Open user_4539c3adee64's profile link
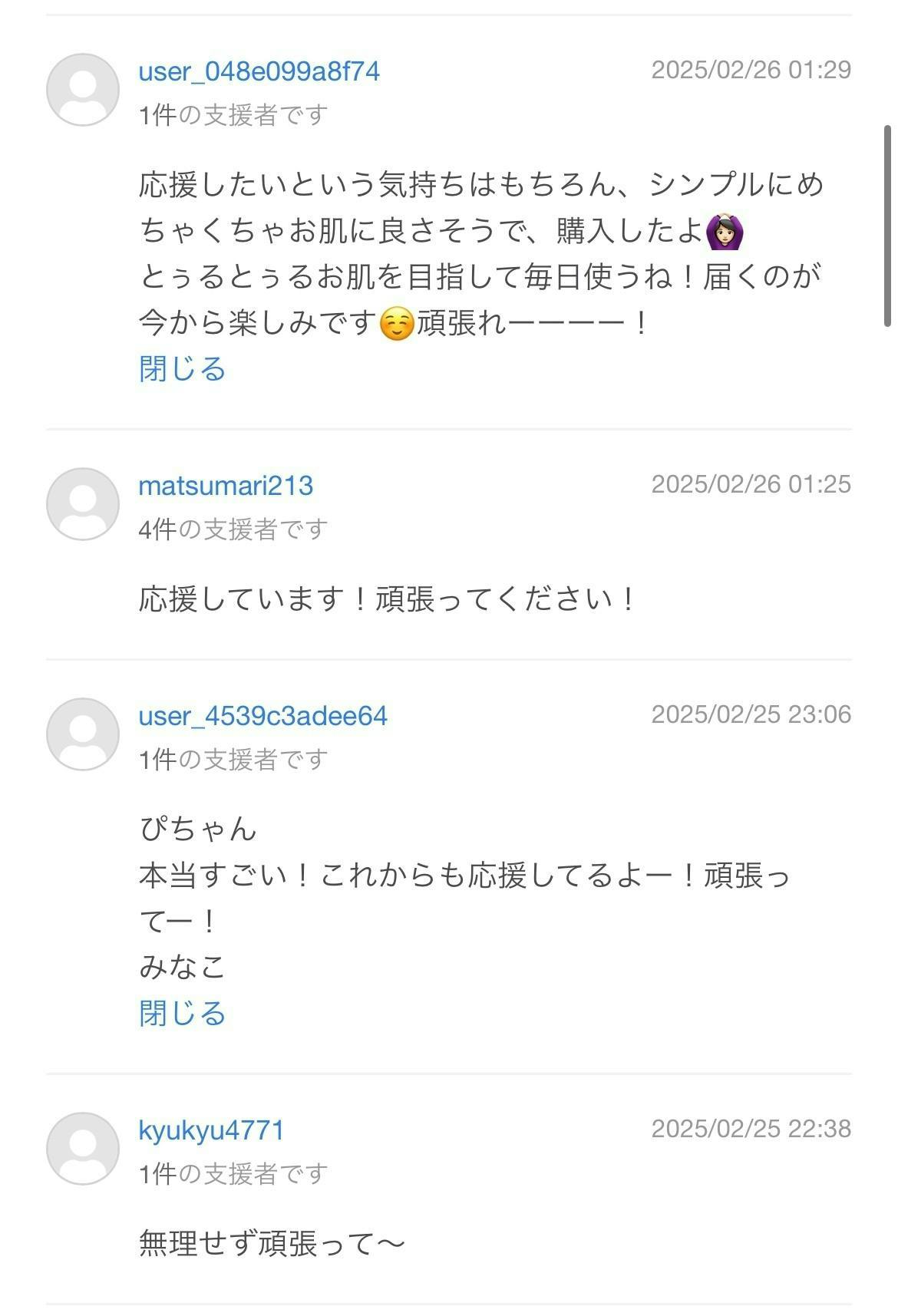Image resolution: width=898 pixels, height=1316 pixels. [x=262, y=716]
